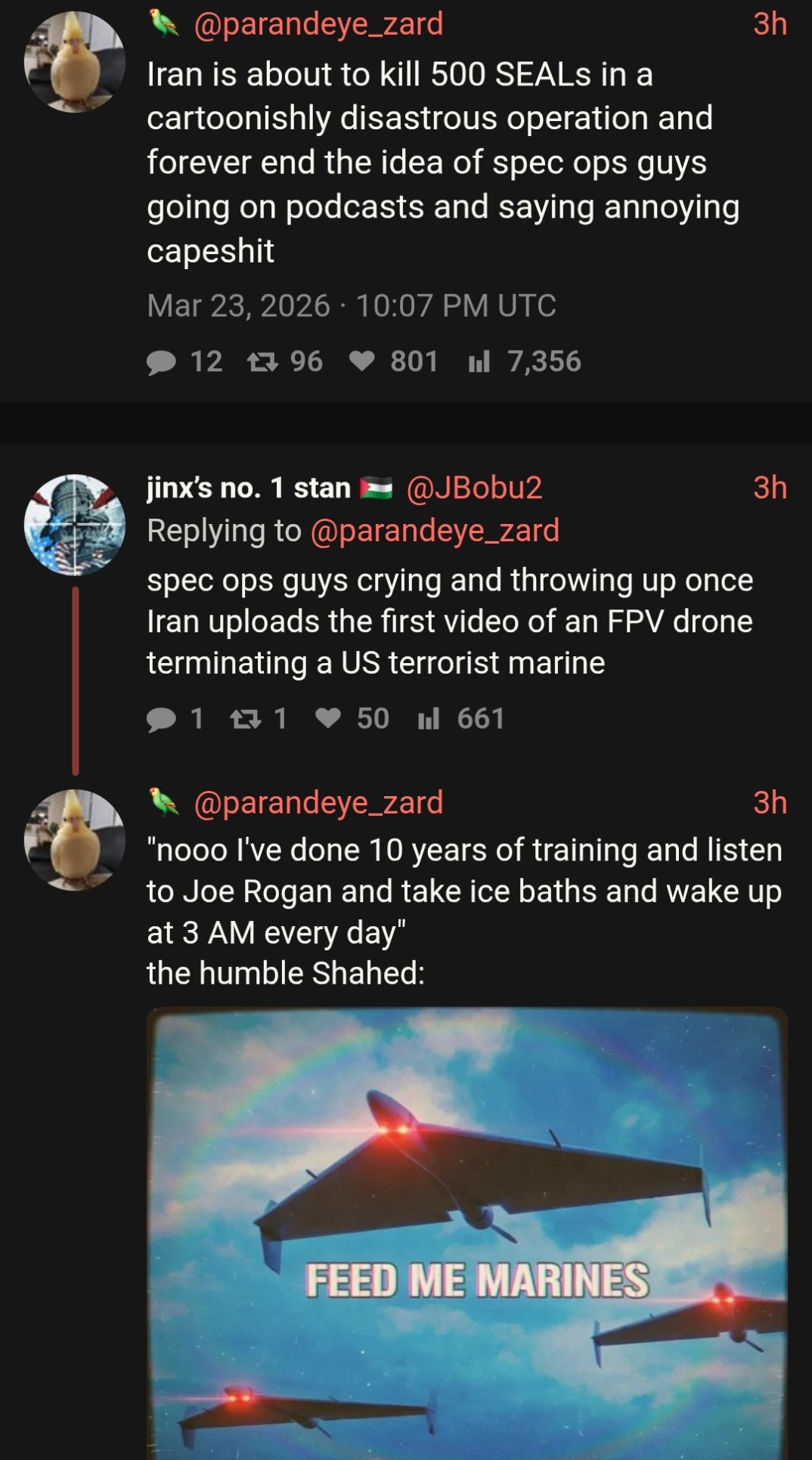Open the spec ops guys crying reply thread

pos(450,622)
